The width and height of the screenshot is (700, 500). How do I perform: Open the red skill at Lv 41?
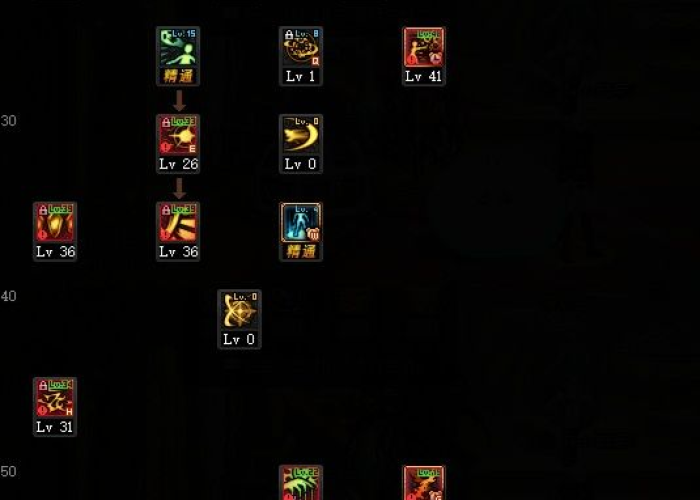424,48
